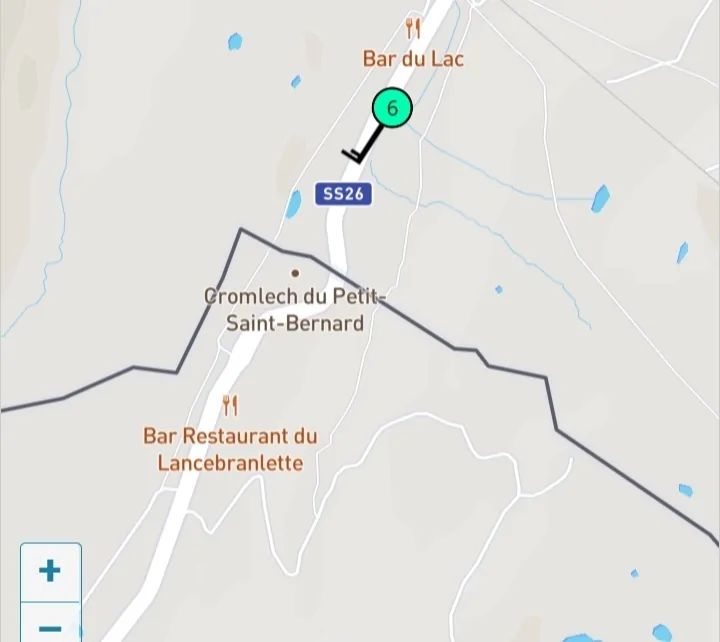Select the green marker numbered 6

pos(392,108)
